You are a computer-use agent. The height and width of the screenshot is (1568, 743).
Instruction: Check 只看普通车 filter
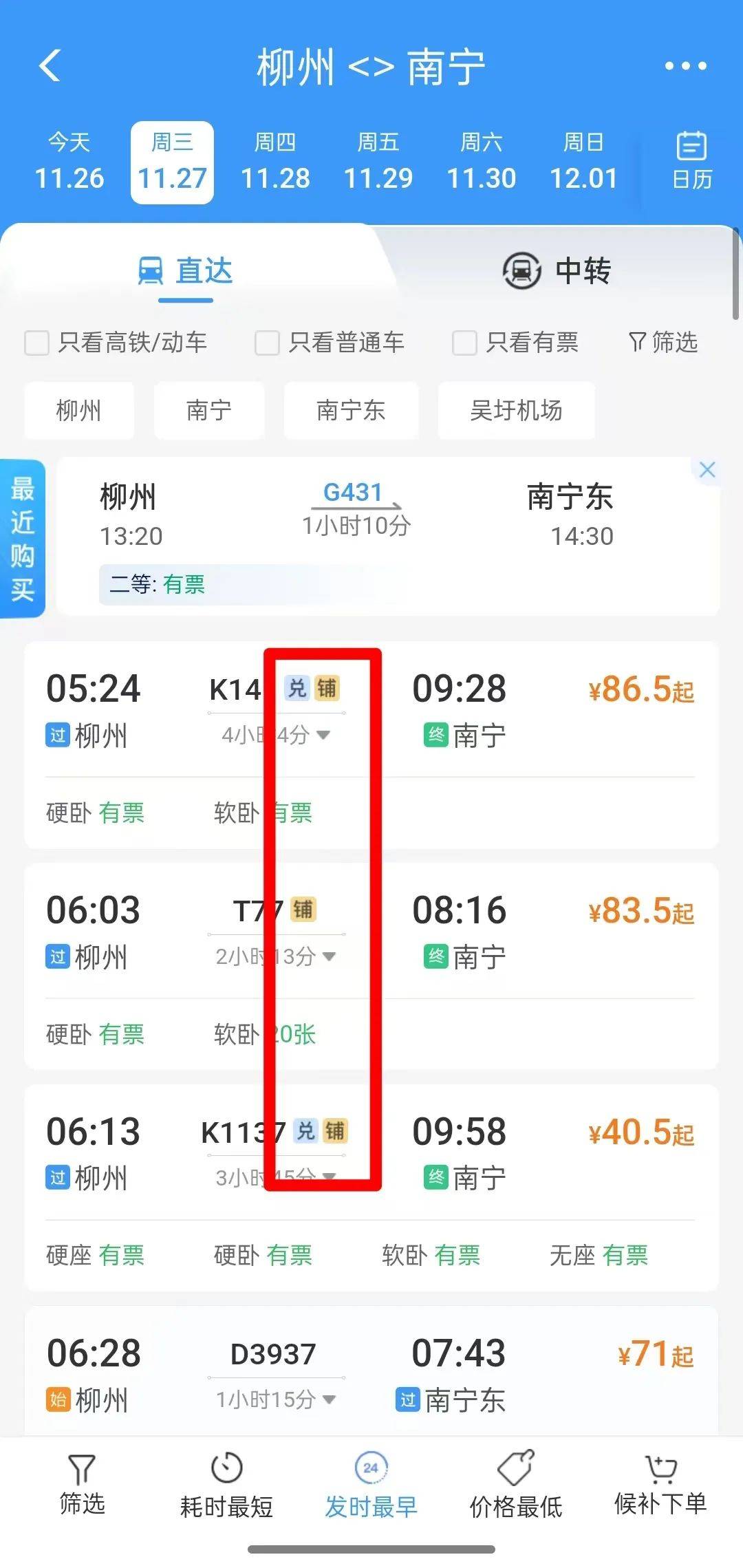(267, 343)
